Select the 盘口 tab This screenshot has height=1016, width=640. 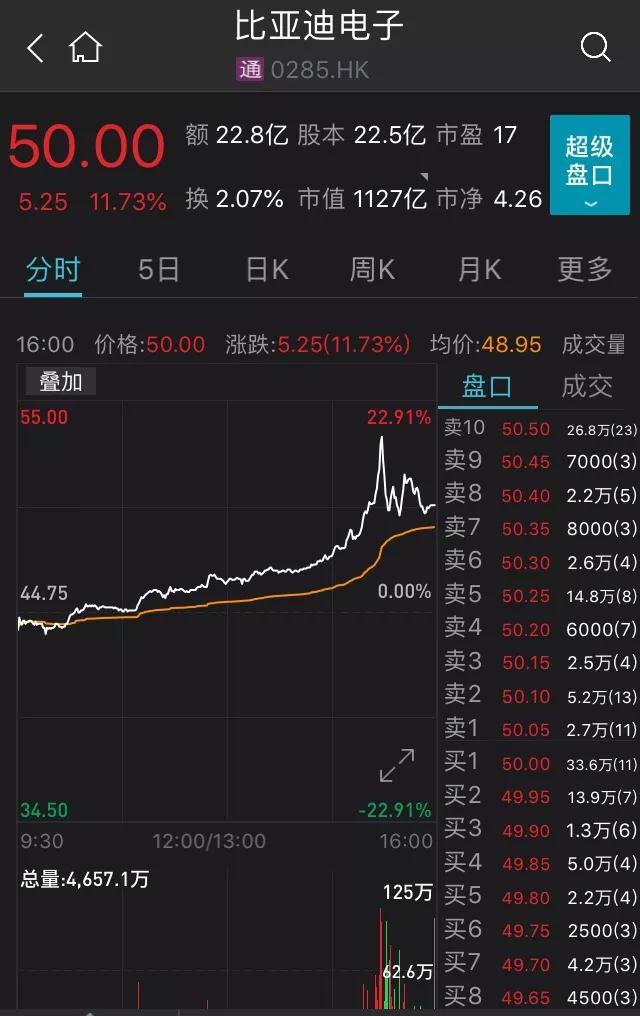pyautogui.click(x=487, y=387)
